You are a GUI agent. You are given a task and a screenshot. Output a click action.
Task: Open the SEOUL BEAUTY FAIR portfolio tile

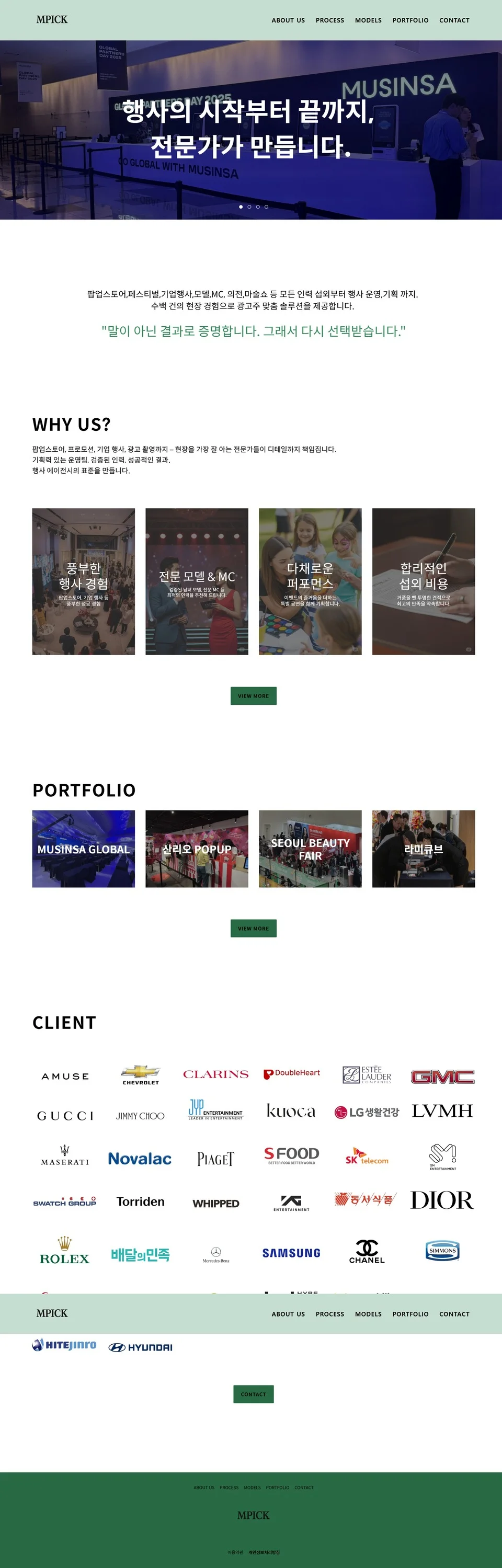310,849
